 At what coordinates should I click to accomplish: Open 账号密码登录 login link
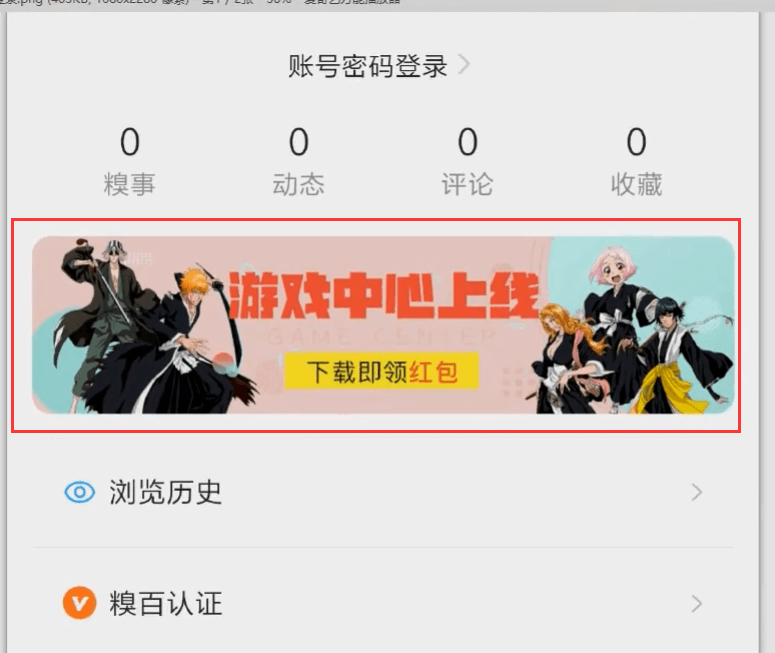click(378, 67)
